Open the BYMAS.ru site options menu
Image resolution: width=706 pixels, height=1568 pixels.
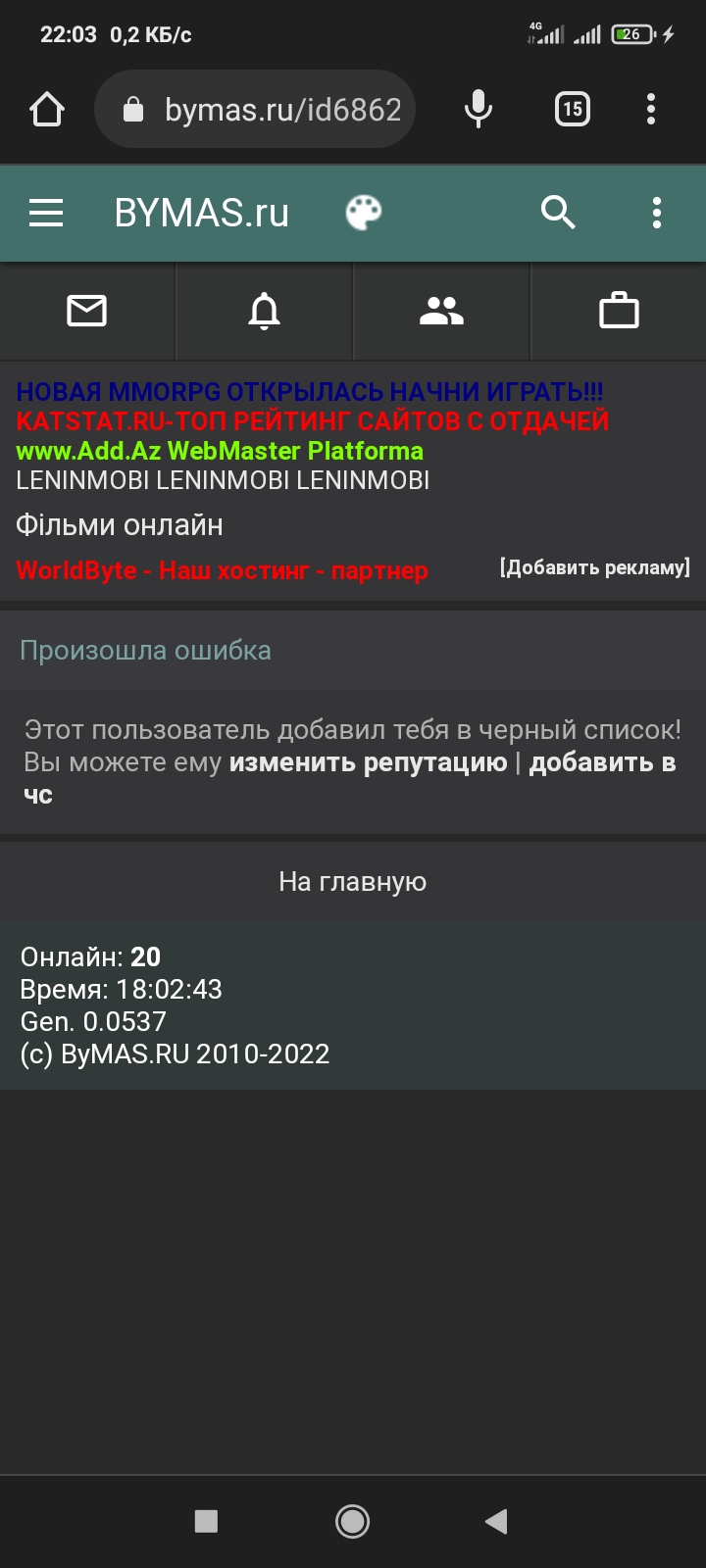tap(657, 213)
